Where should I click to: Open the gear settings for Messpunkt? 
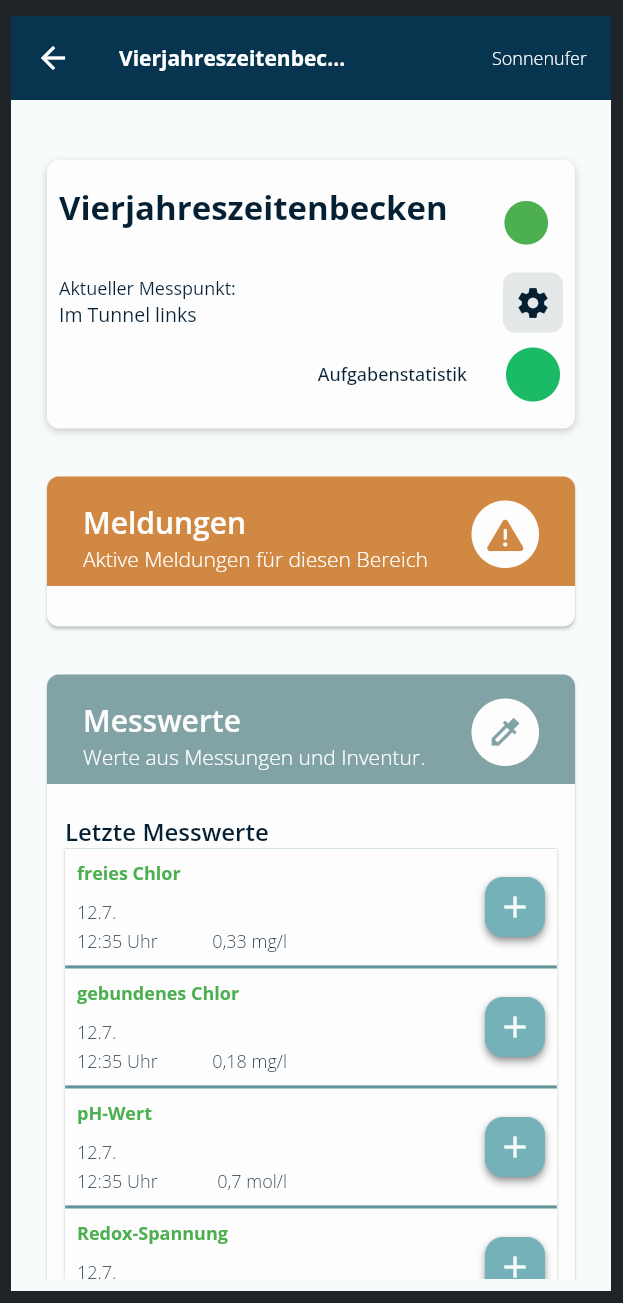532,302
